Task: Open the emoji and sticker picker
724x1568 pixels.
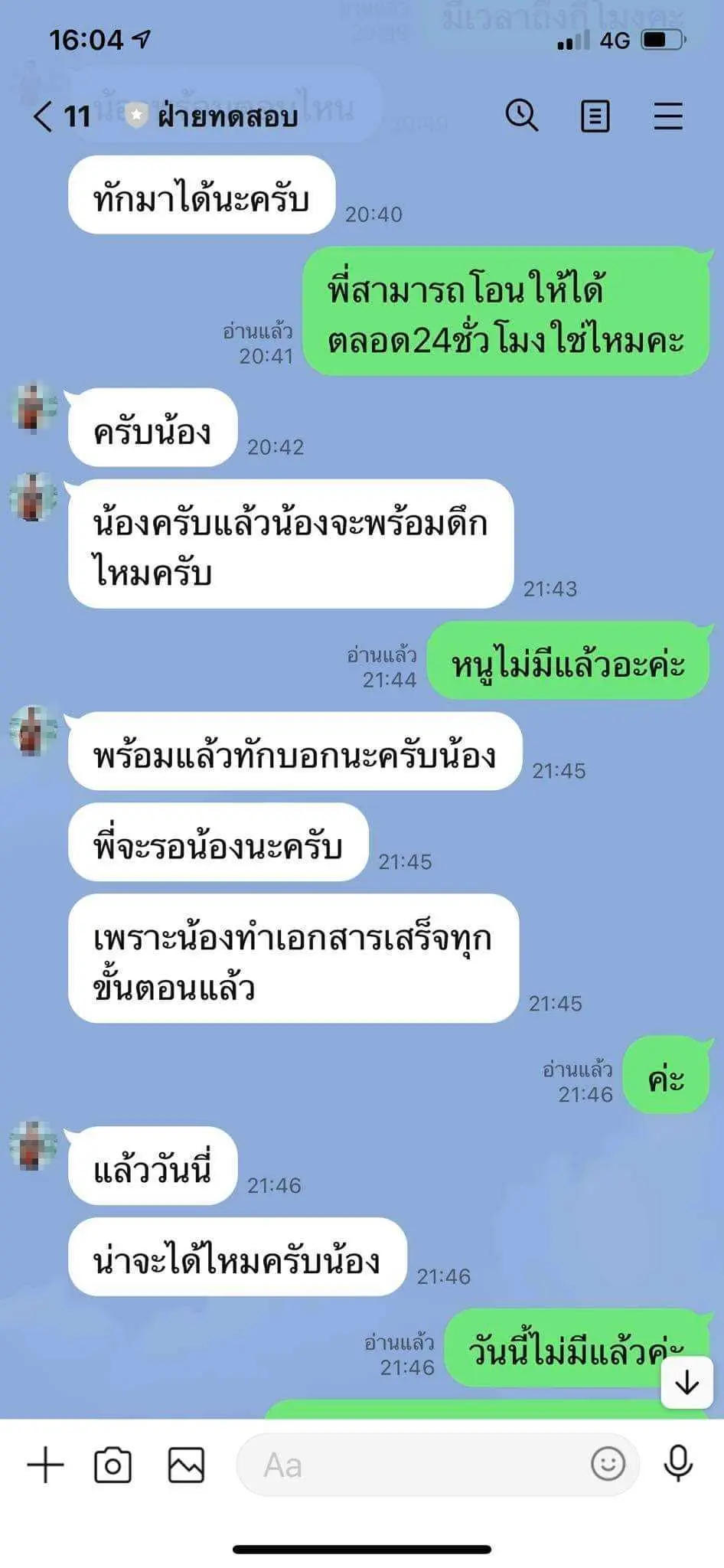Action: pos(608,1464)
